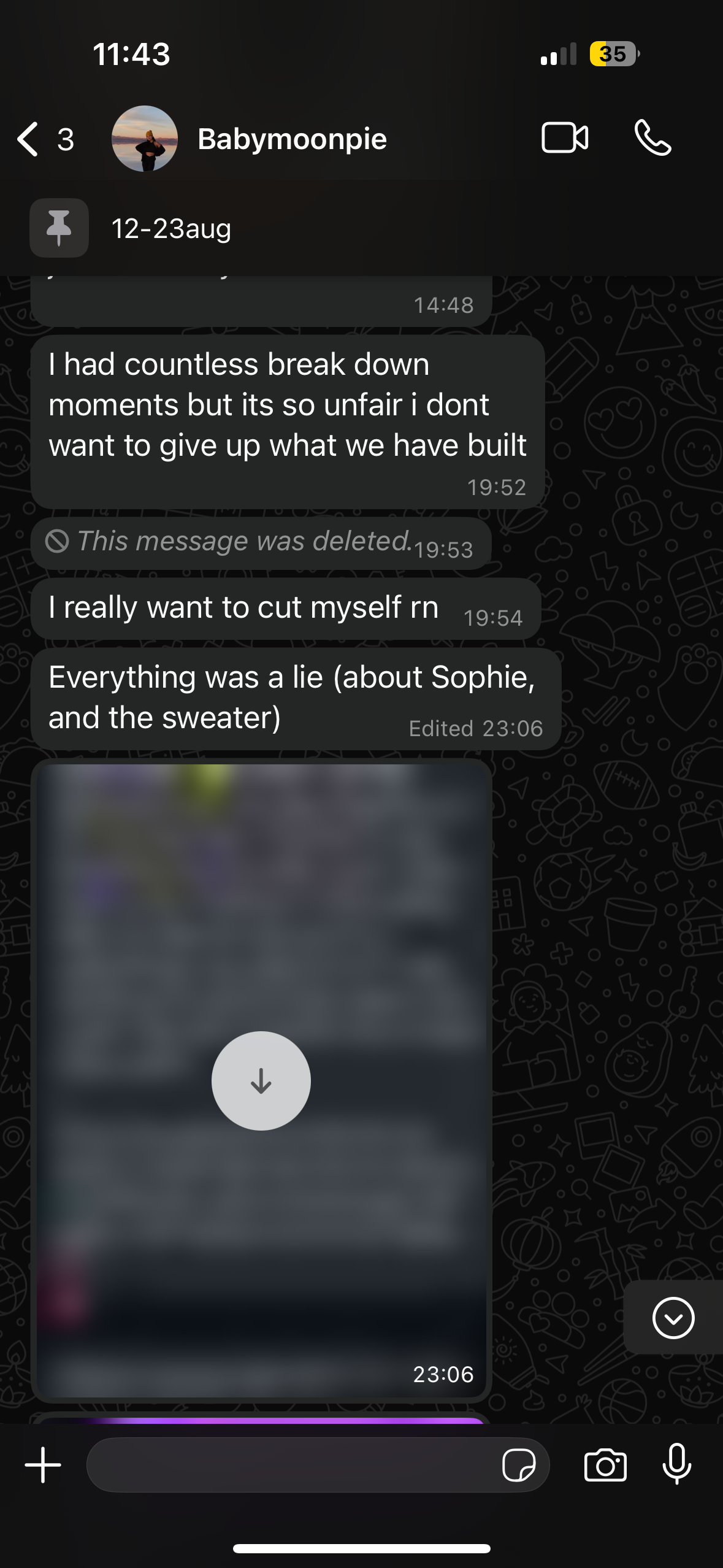Open the camera to take a photo
Image resolution: width=723 pixels, height=1568 pixels.
tap(605, 1465)
